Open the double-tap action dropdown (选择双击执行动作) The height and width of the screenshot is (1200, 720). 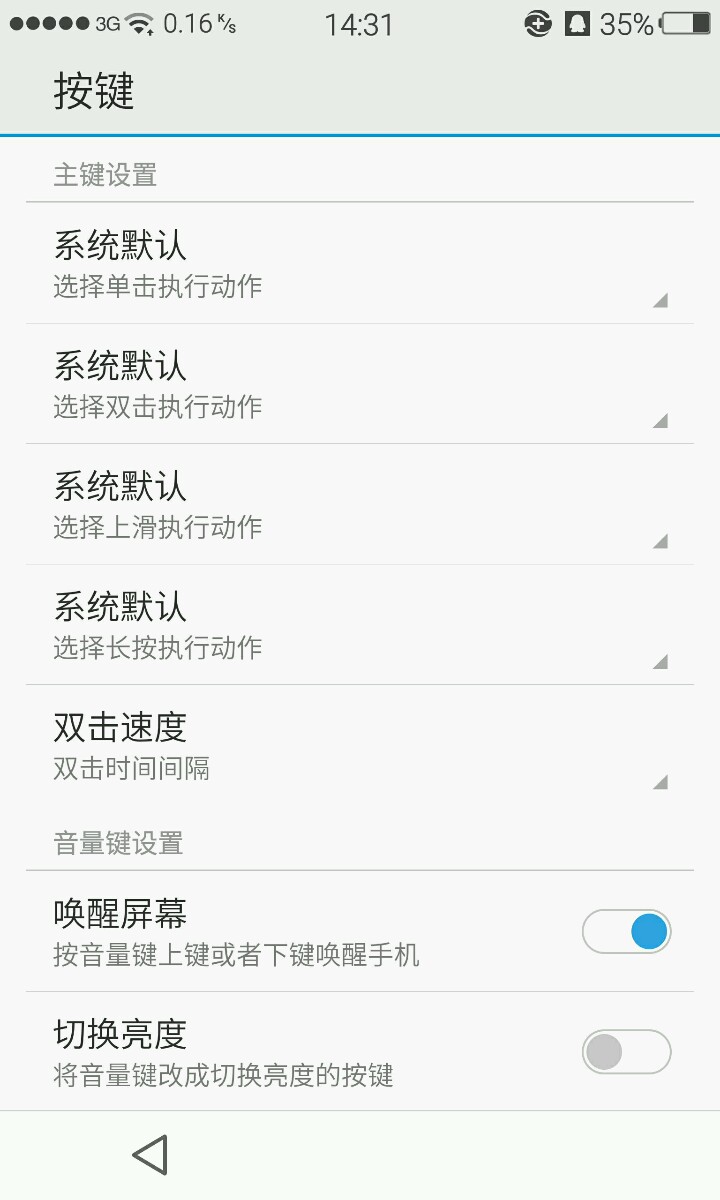360,384
